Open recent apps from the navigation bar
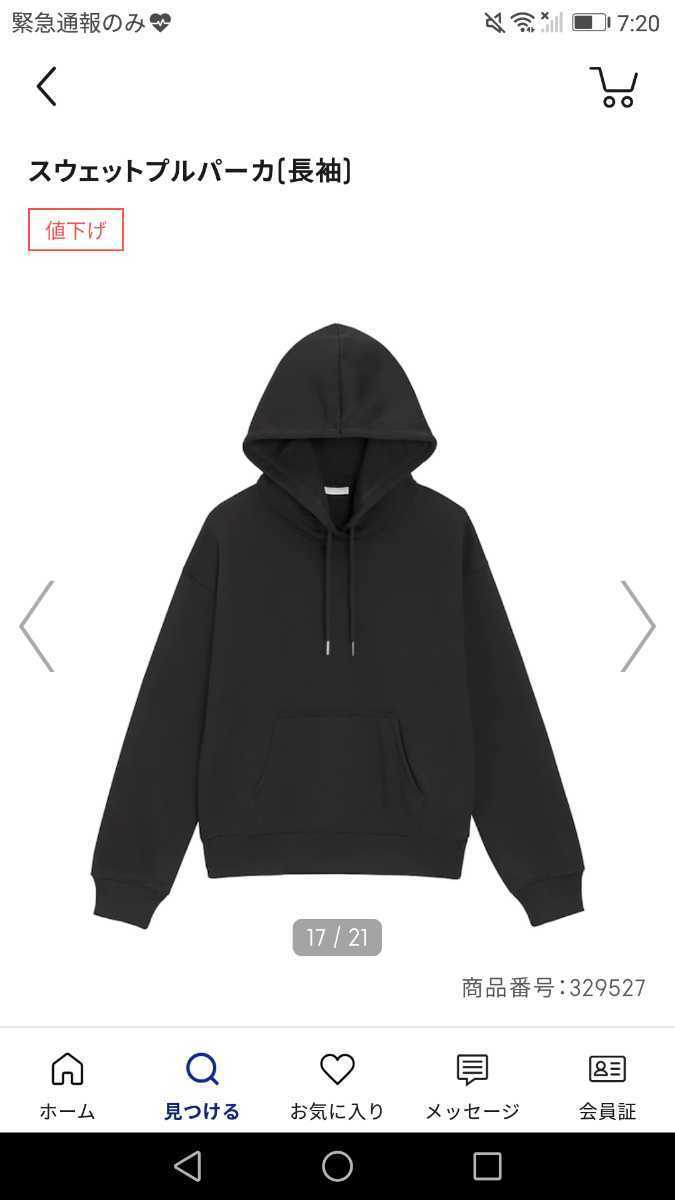The height and width of the screenshot is (1200, 675). [x=487, y=1166]
